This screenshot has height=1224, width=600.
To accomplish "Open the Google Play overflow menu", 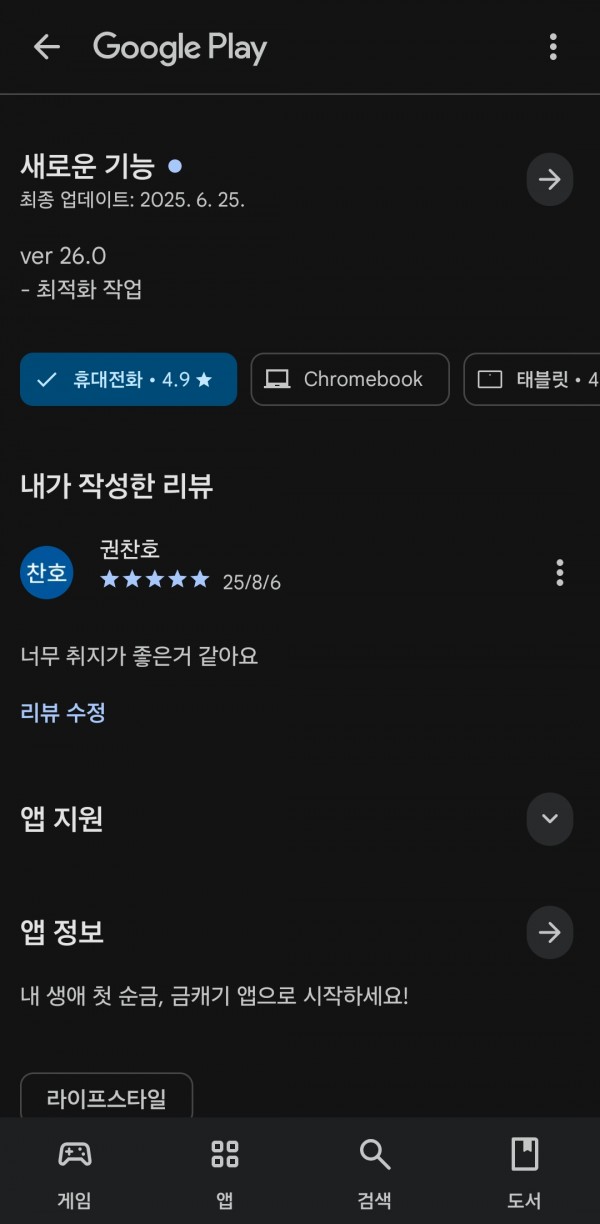I will coord(553,47).
